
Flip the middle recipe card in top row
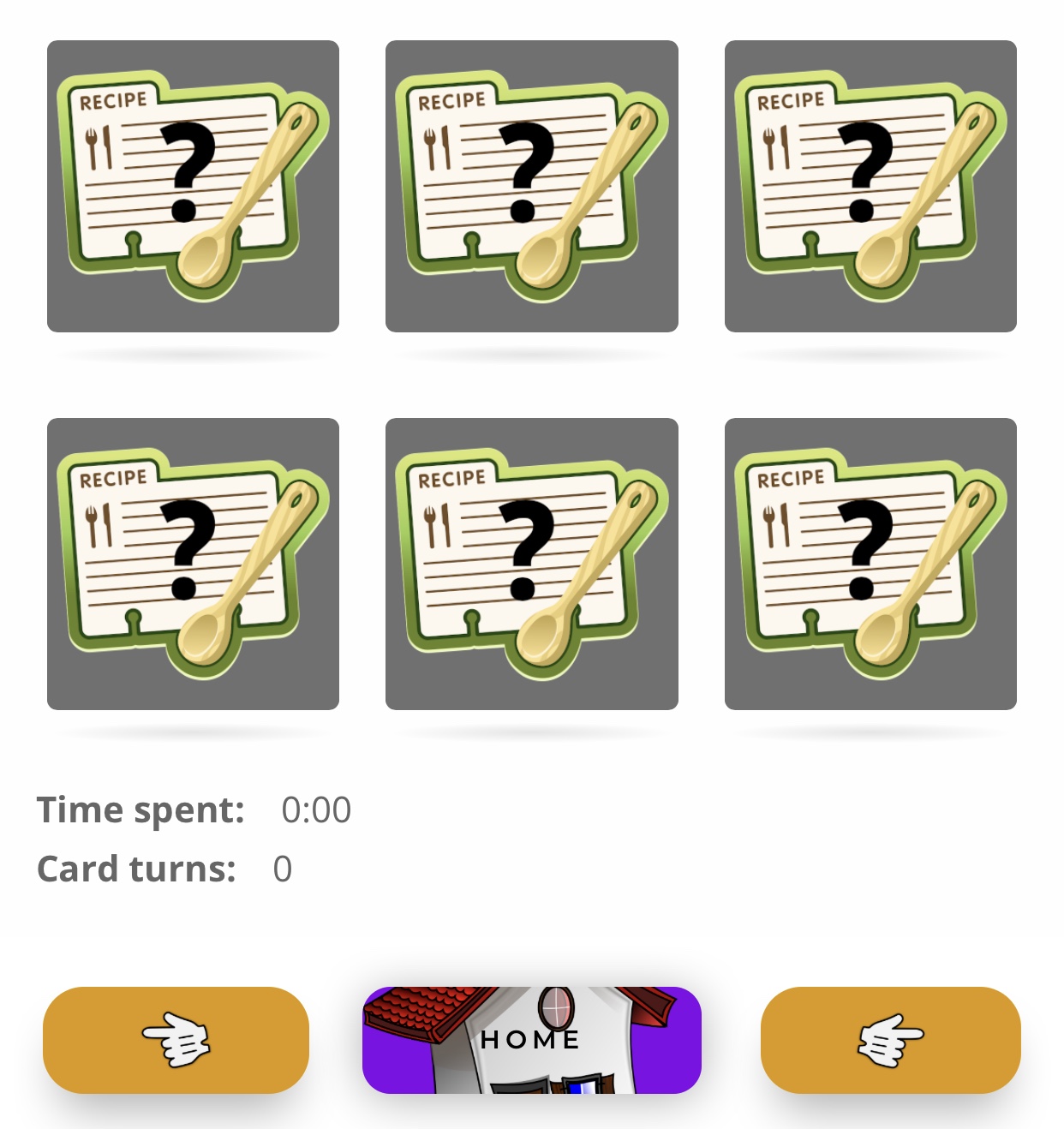click(531, 186)
